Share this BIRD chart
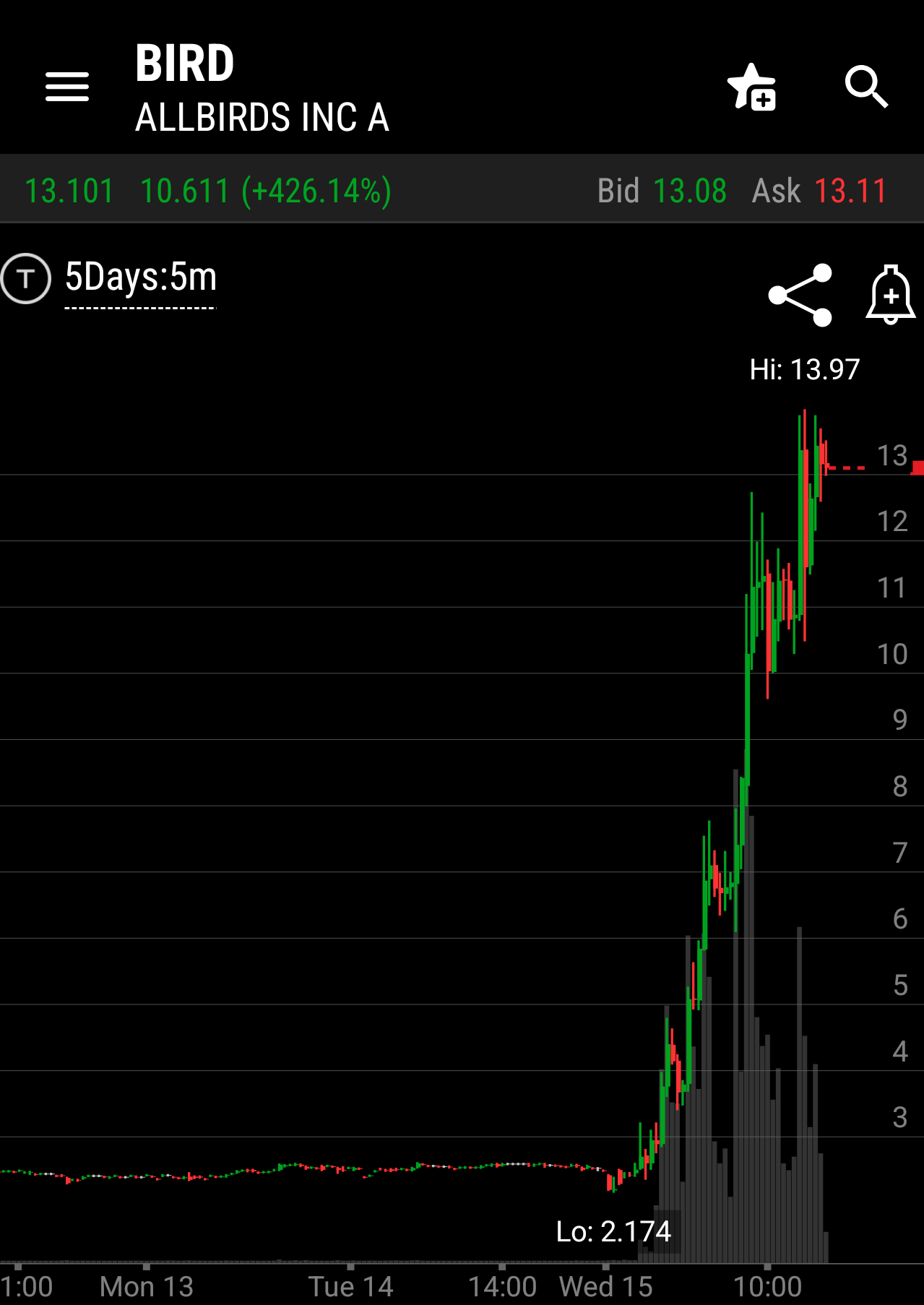 (800, 295)
